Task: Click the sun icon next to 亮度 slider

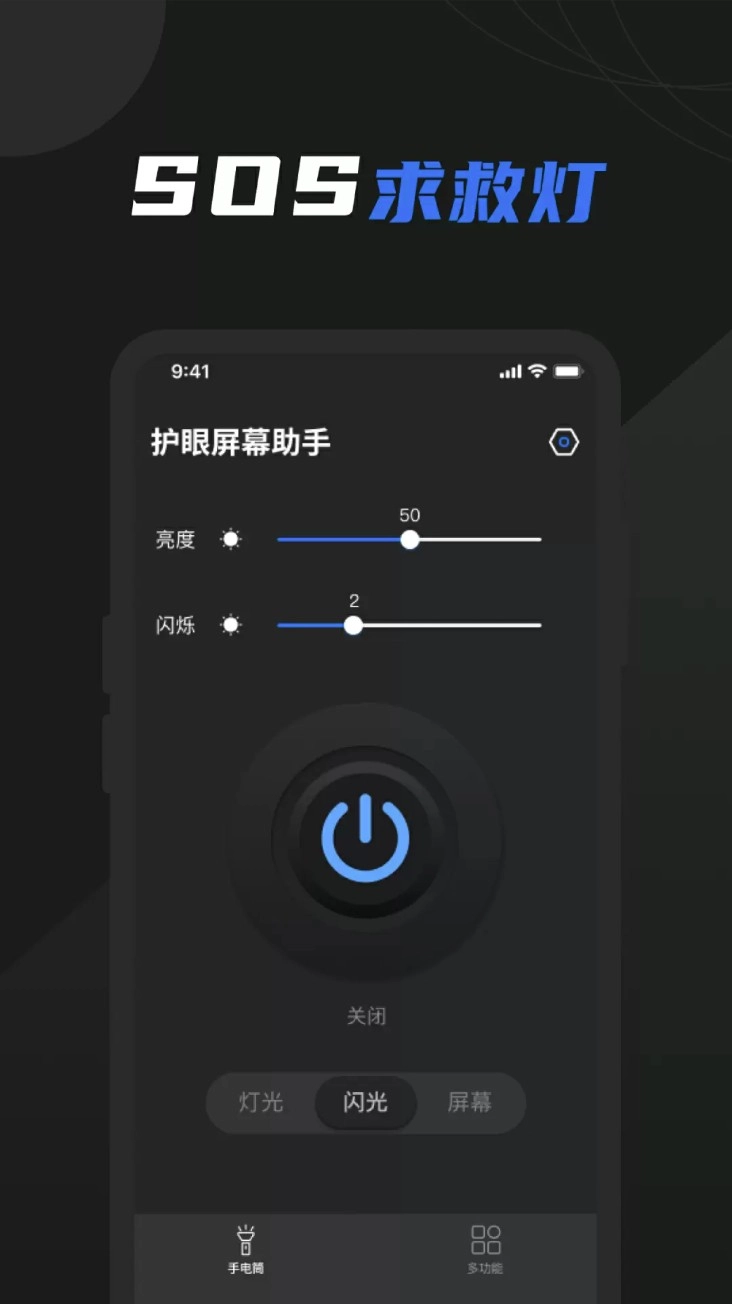Action: tap(230, 539)
